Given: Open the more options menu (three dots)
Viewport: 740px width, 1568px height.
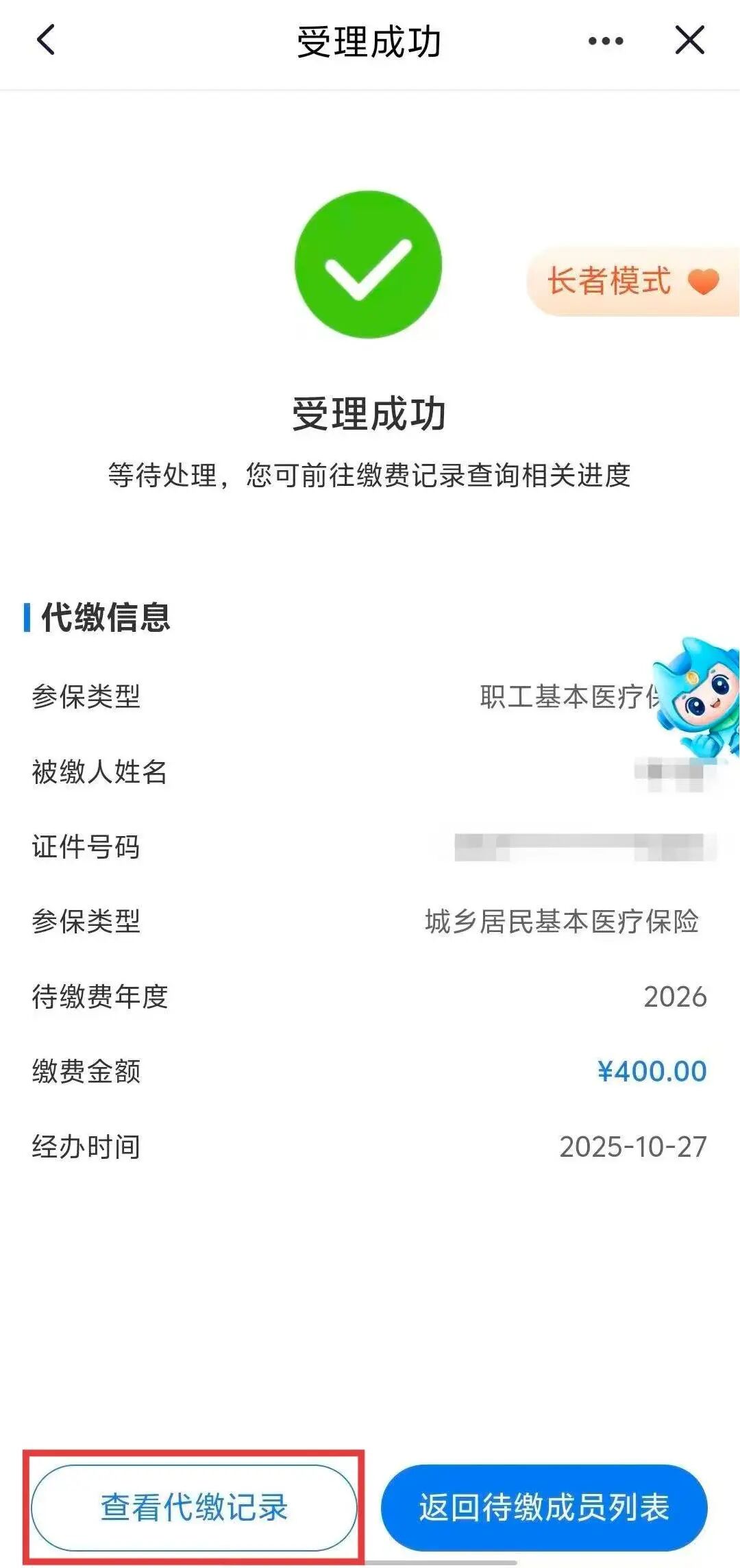Looking at the screenshot, I should tap(603, 41).
